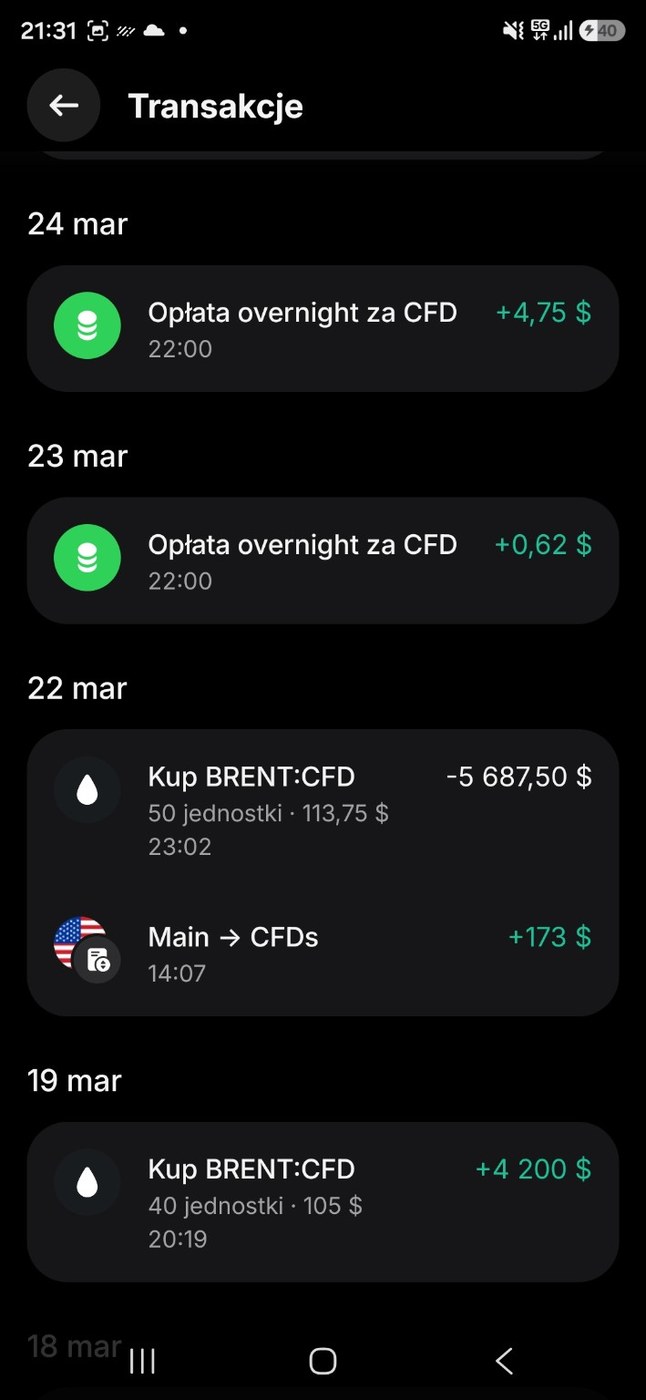
Task: View the 19 mar BRENT:CFD transaction of 40 units
Action: [323, 1202]
